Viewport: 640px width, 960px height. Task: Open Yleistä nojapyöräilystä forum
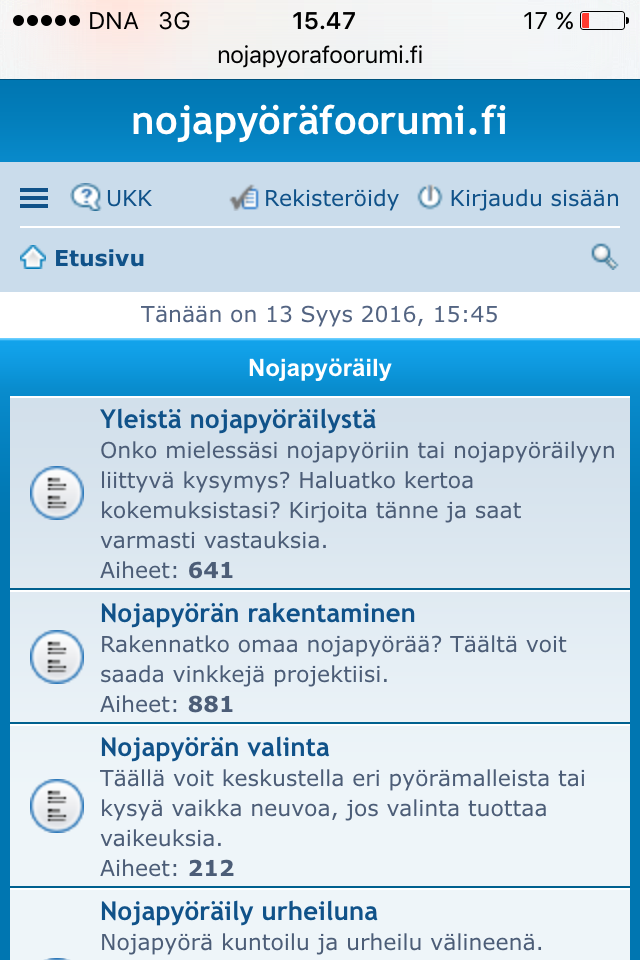click(x=238, y=418)
